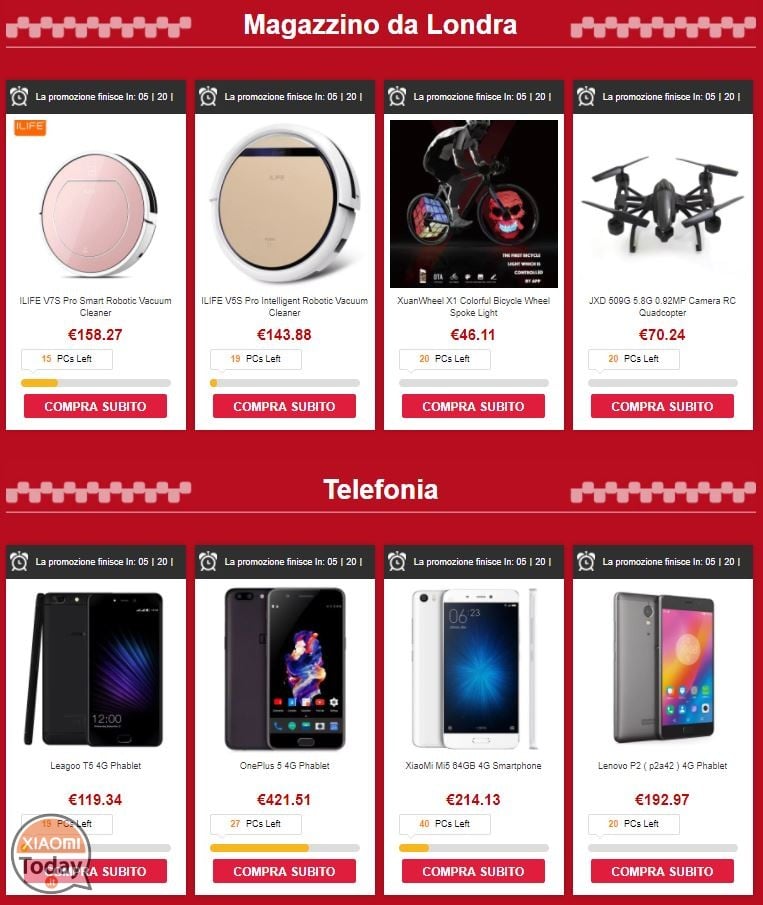The image size is (763, 905).
Task: Open the Lenovo P2 phablet picture
Action: [662, 668]
